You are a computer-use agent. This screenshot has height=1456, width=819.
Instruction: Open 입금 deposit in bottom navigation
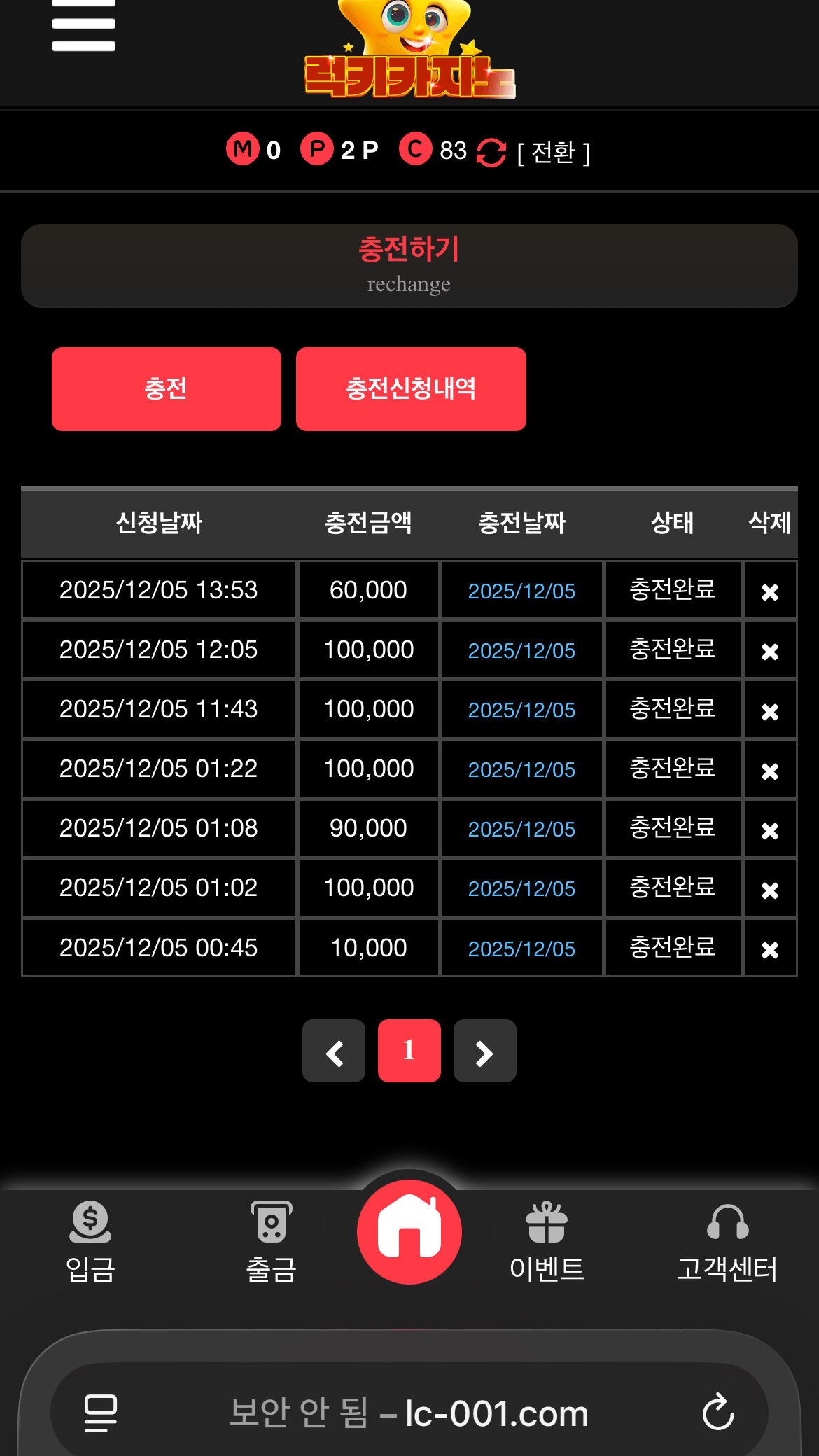90,1240
